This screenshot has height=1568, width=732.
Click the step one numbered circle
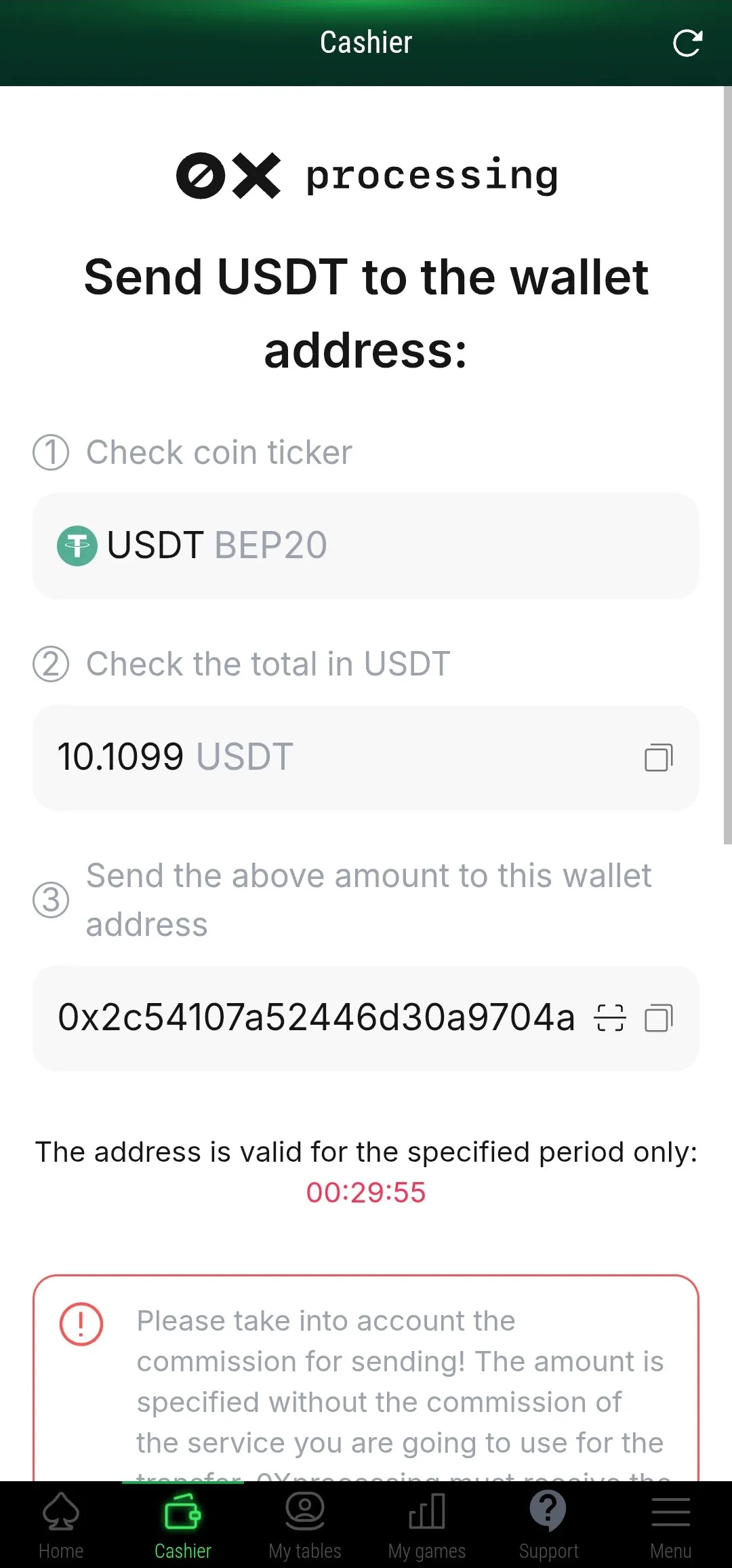pos(52,453)
